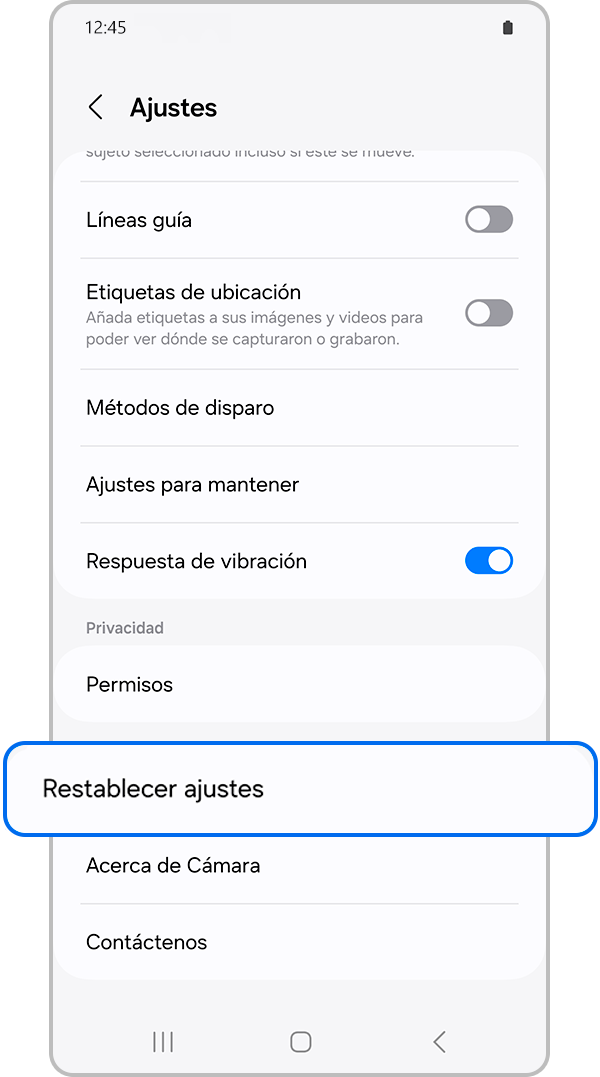Go back from Ajustes screen

[x=96, y=108]
